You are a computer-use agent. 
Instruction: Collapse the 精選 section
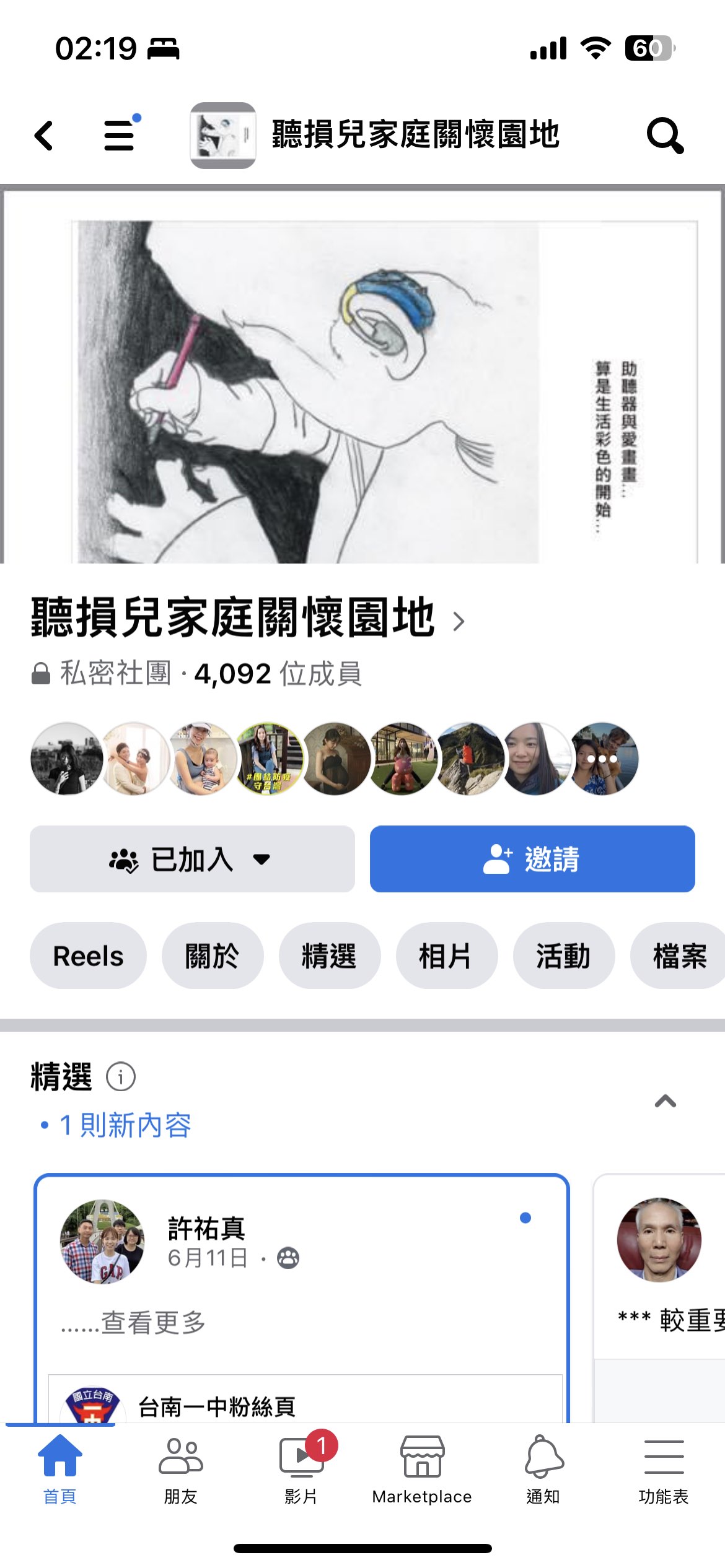[665, 1101]
